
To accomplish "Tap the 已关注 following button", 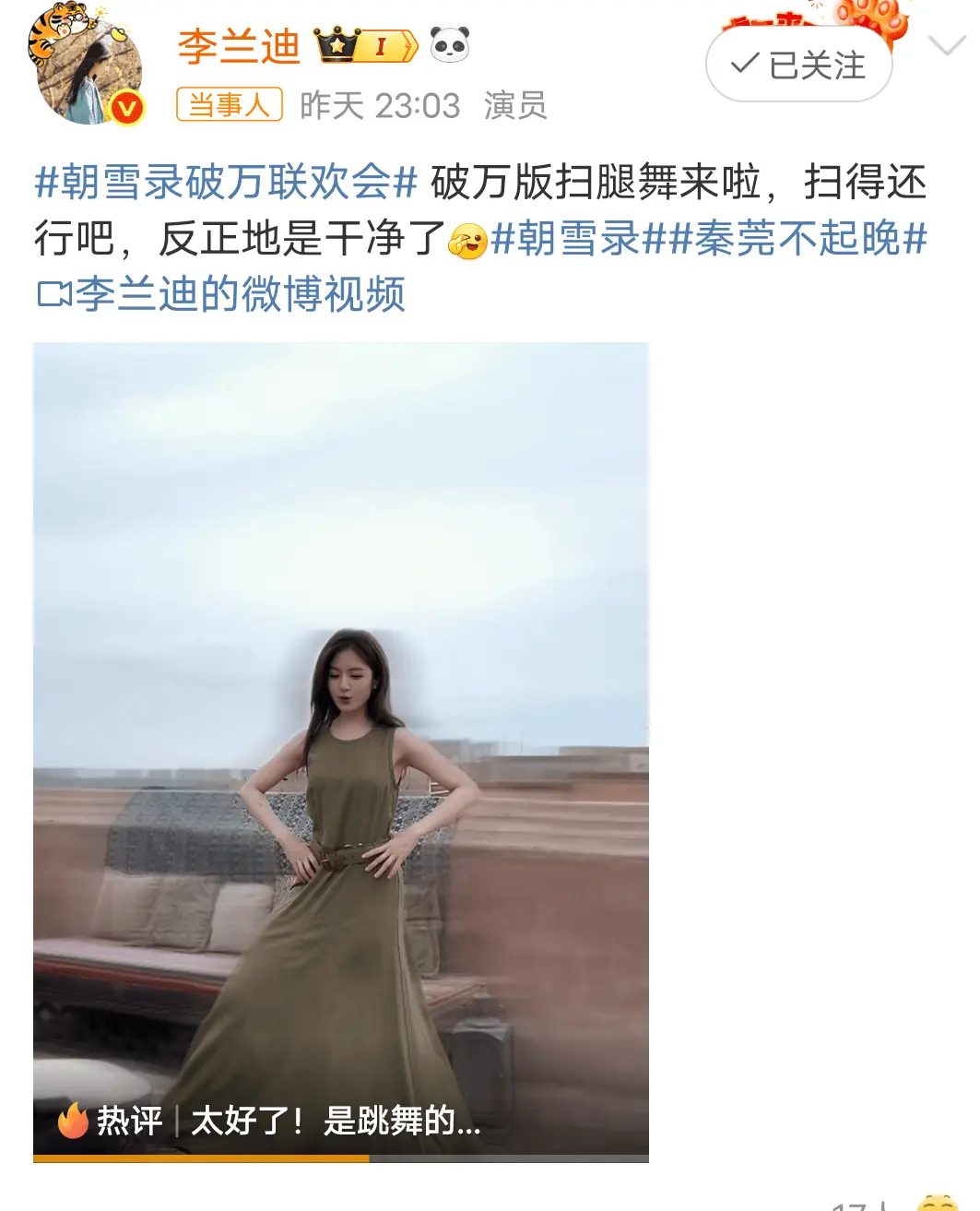I will (x=798, y=65).
